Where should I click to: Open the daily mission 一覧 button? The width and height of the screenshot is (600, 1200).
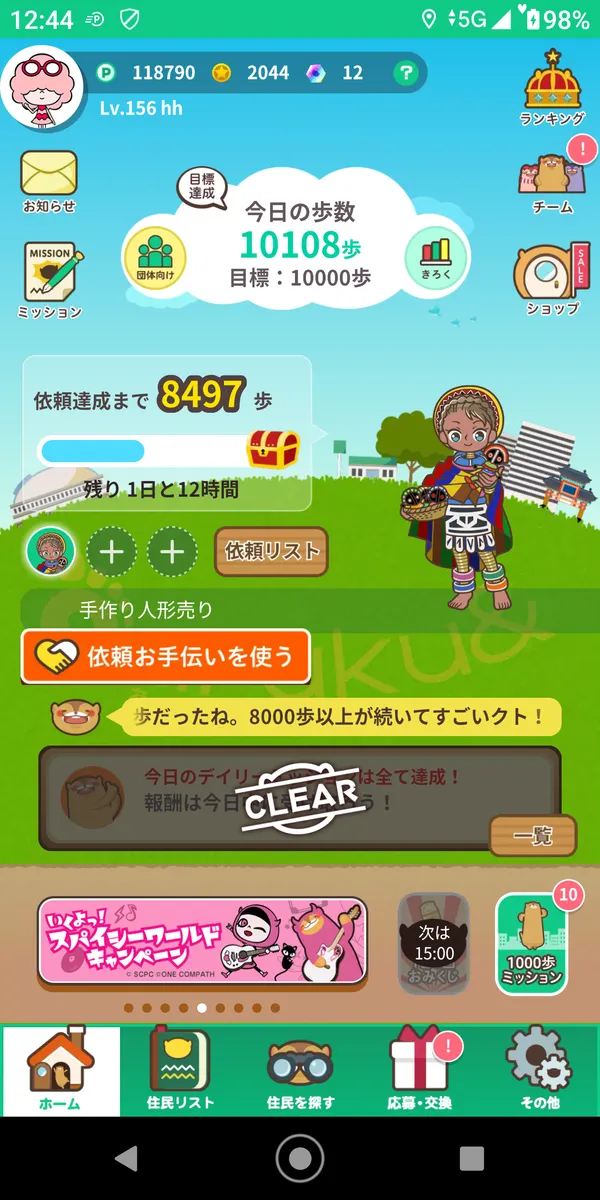532,836
